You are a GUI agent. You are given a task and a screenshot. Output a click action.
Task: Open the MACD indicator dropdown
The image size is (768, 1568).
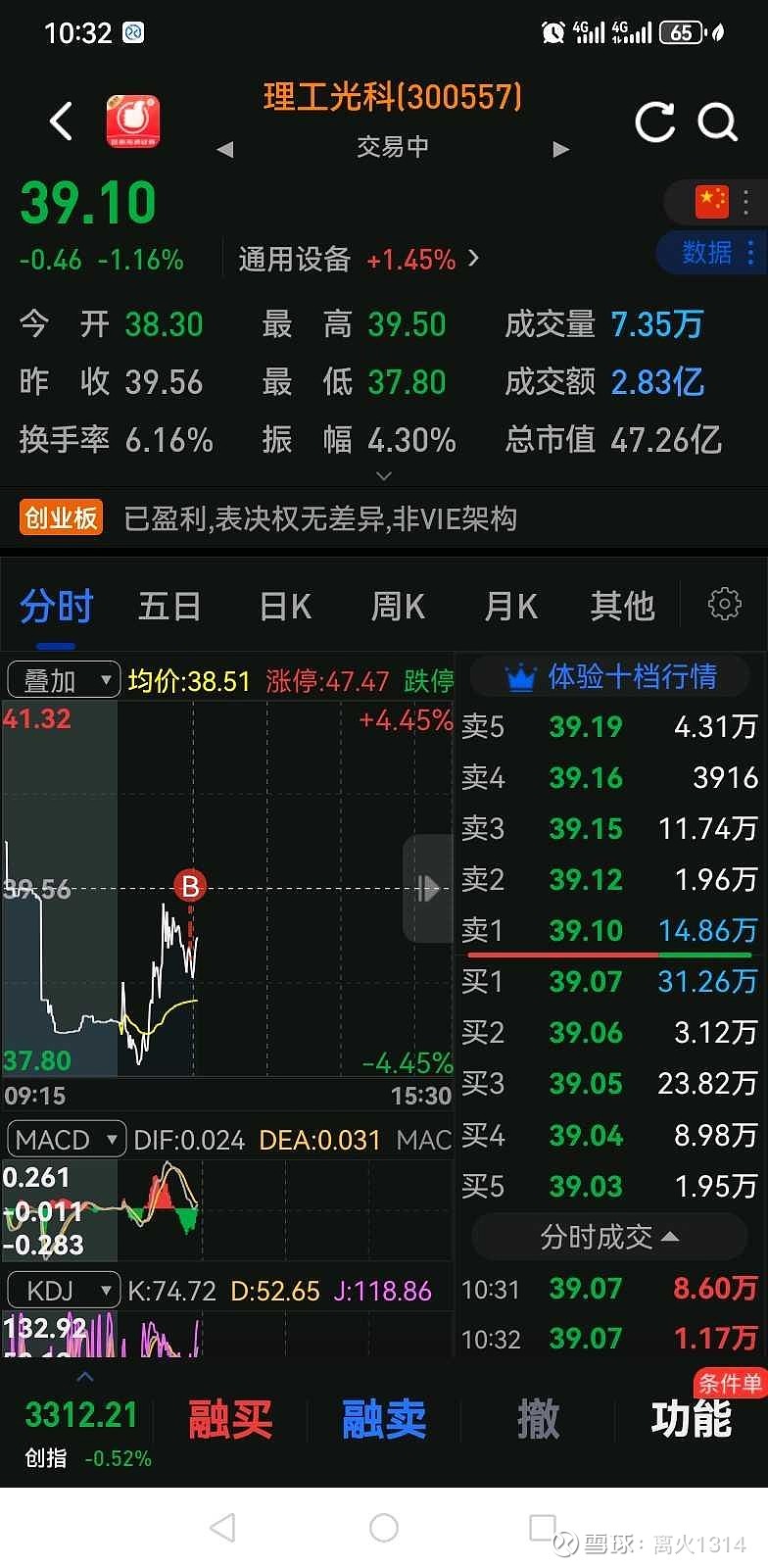(x=65, y=1139)
